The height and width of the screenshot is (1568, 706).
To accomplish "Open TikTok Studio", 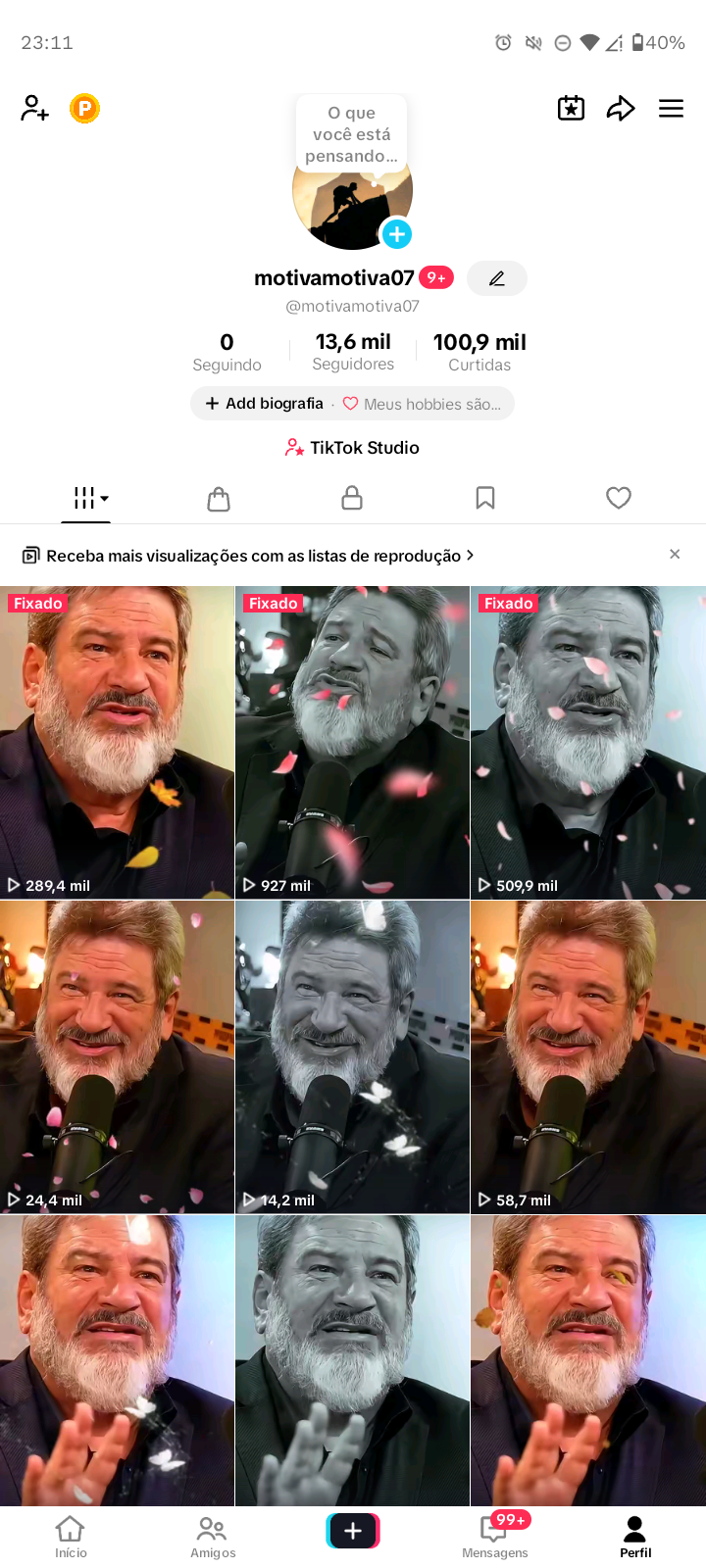I will point(353,448).
